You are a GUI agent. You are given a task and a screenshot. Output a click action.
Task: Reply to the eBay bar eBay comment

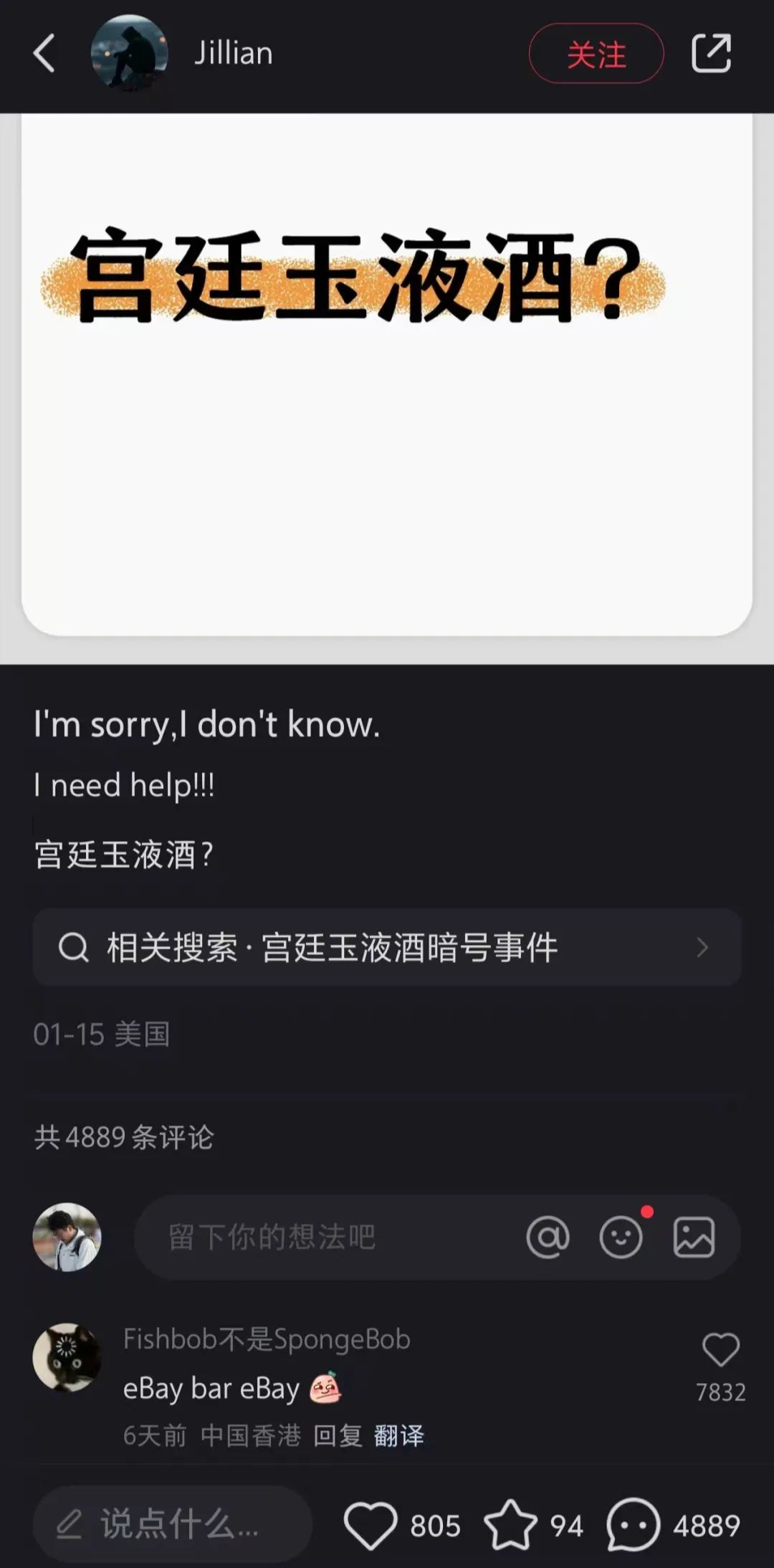click(338, 1435)
